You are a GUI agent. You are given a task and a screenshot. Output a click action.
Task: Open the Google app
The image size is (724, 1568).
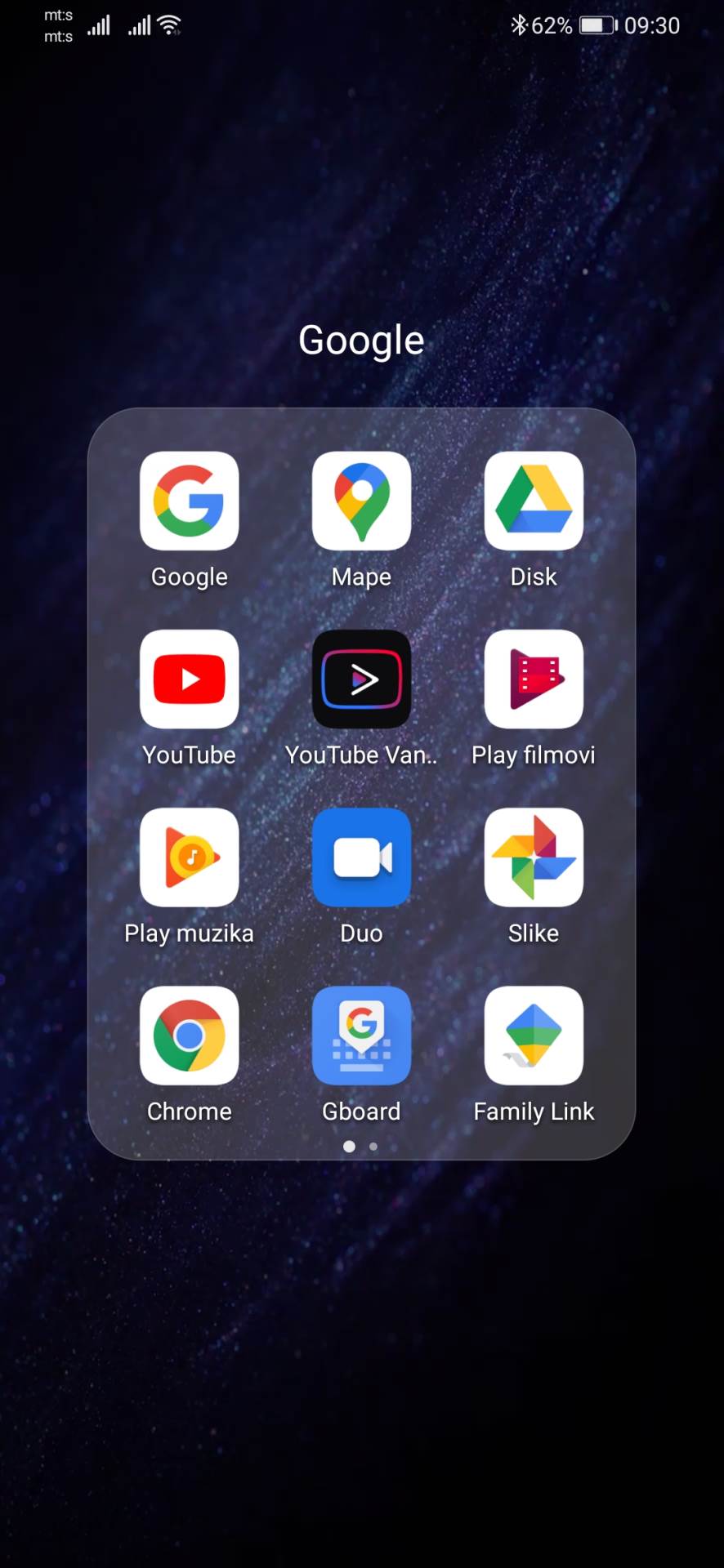(x=189, y=501)
